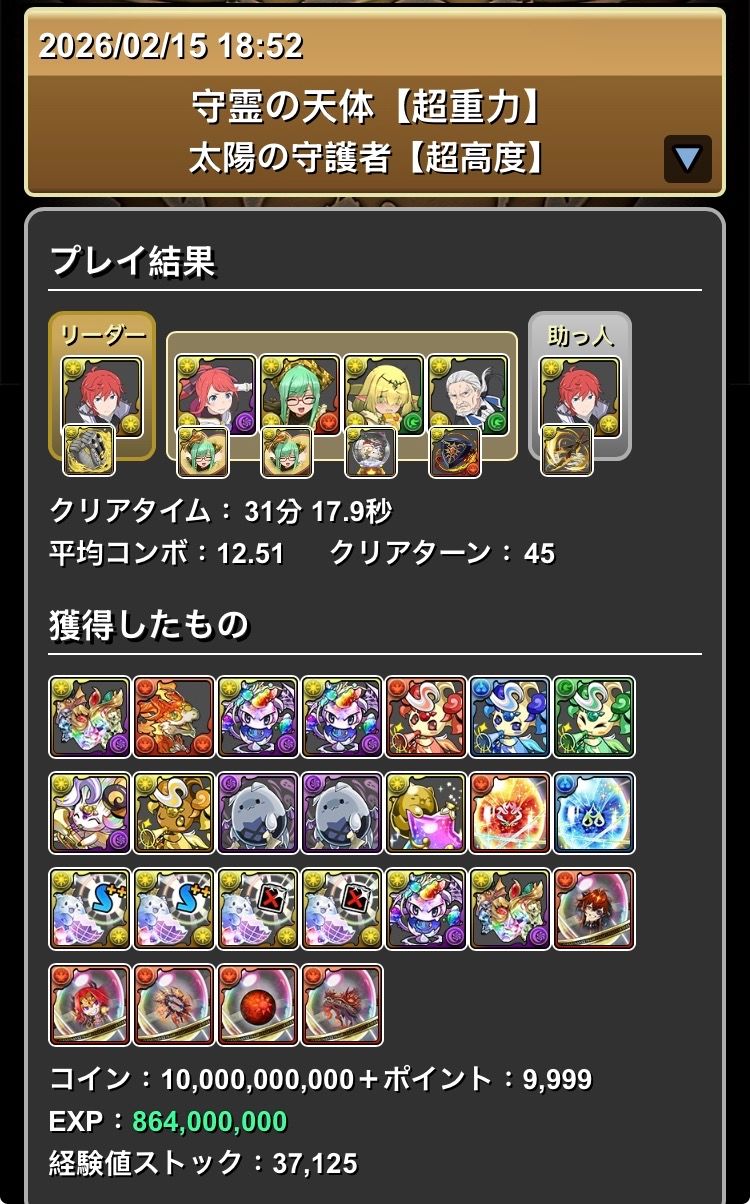Expand the dungeon record dropdown arrow
Screen dimensions: 750x1204
(687, 158)
